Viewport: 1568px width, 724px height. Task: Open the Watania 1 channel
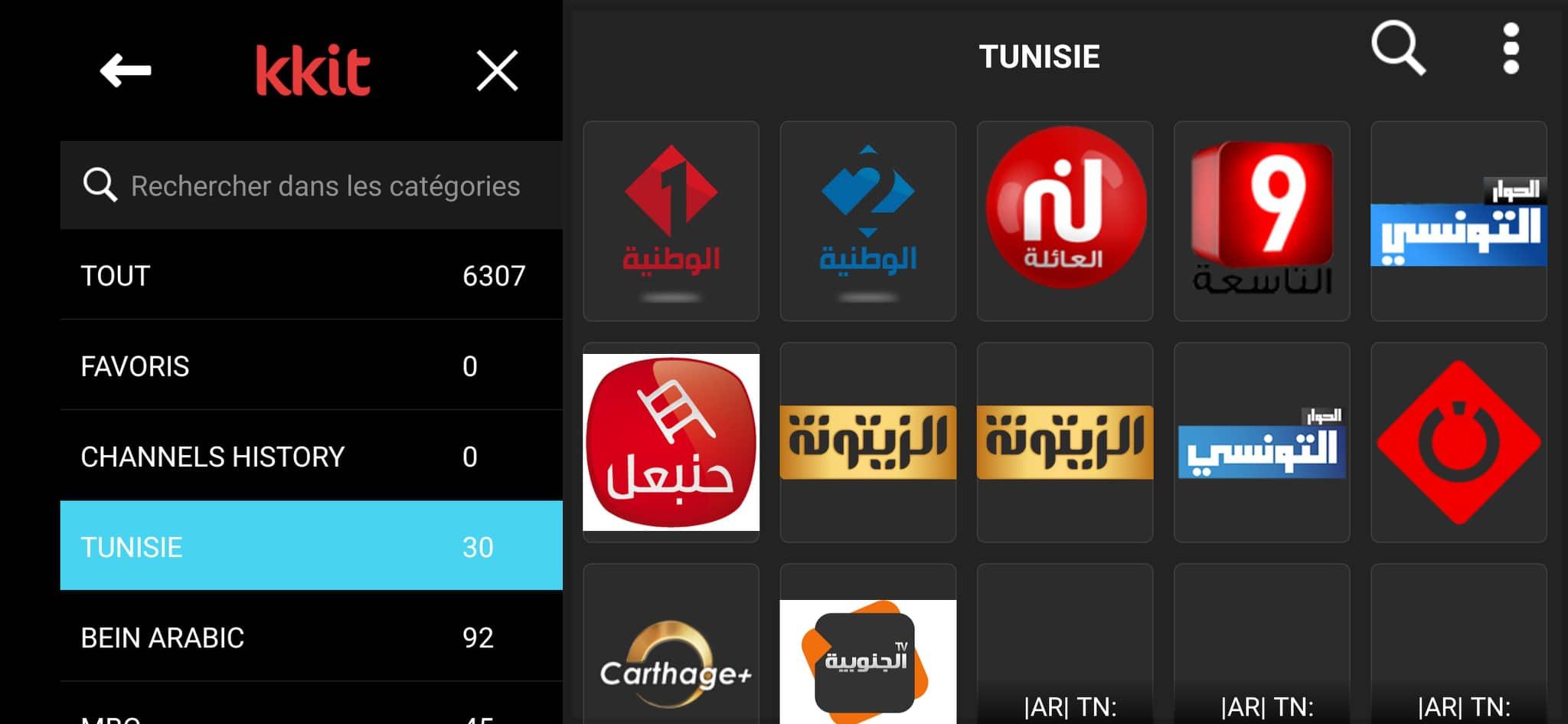(671, 221)
